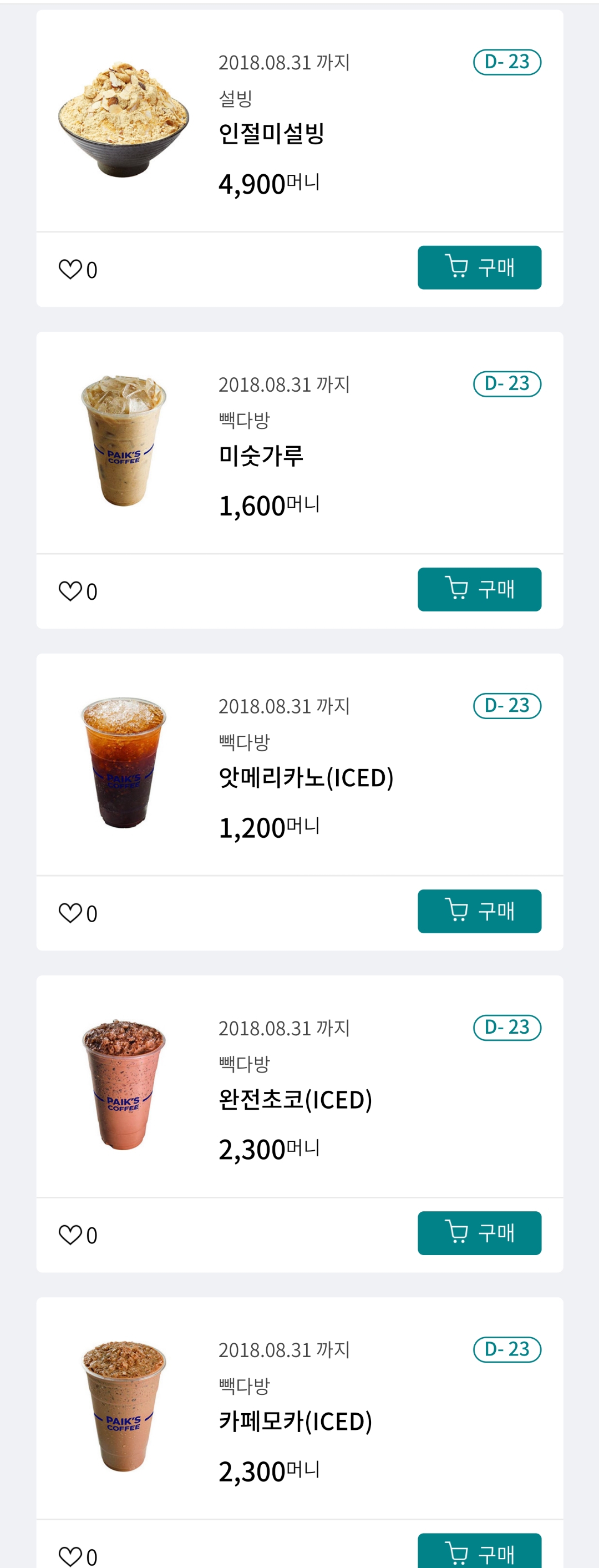Tap 구매 button for 인절미설빙
This screenshot has height=1568, width=599.
(x=479, y=267)
